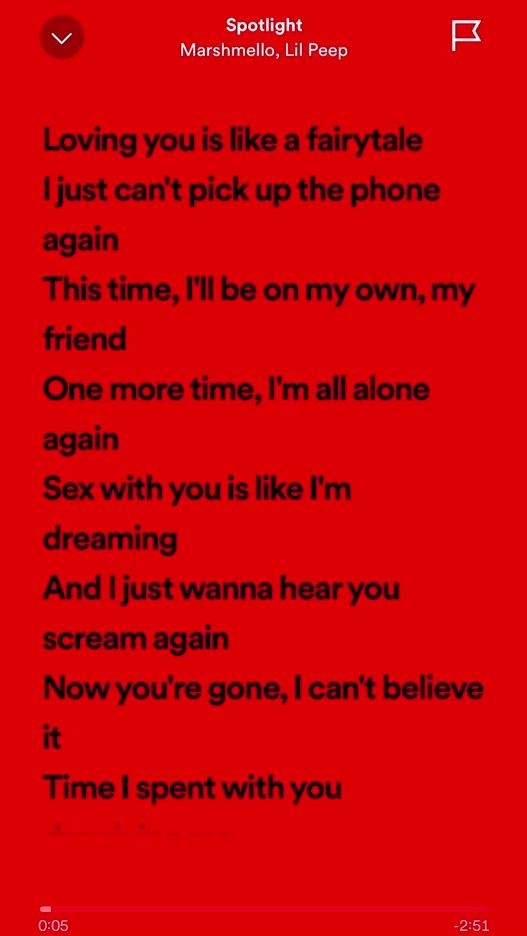
Task: Tap the playback progress bar to seek
Action: click(263, 909)
